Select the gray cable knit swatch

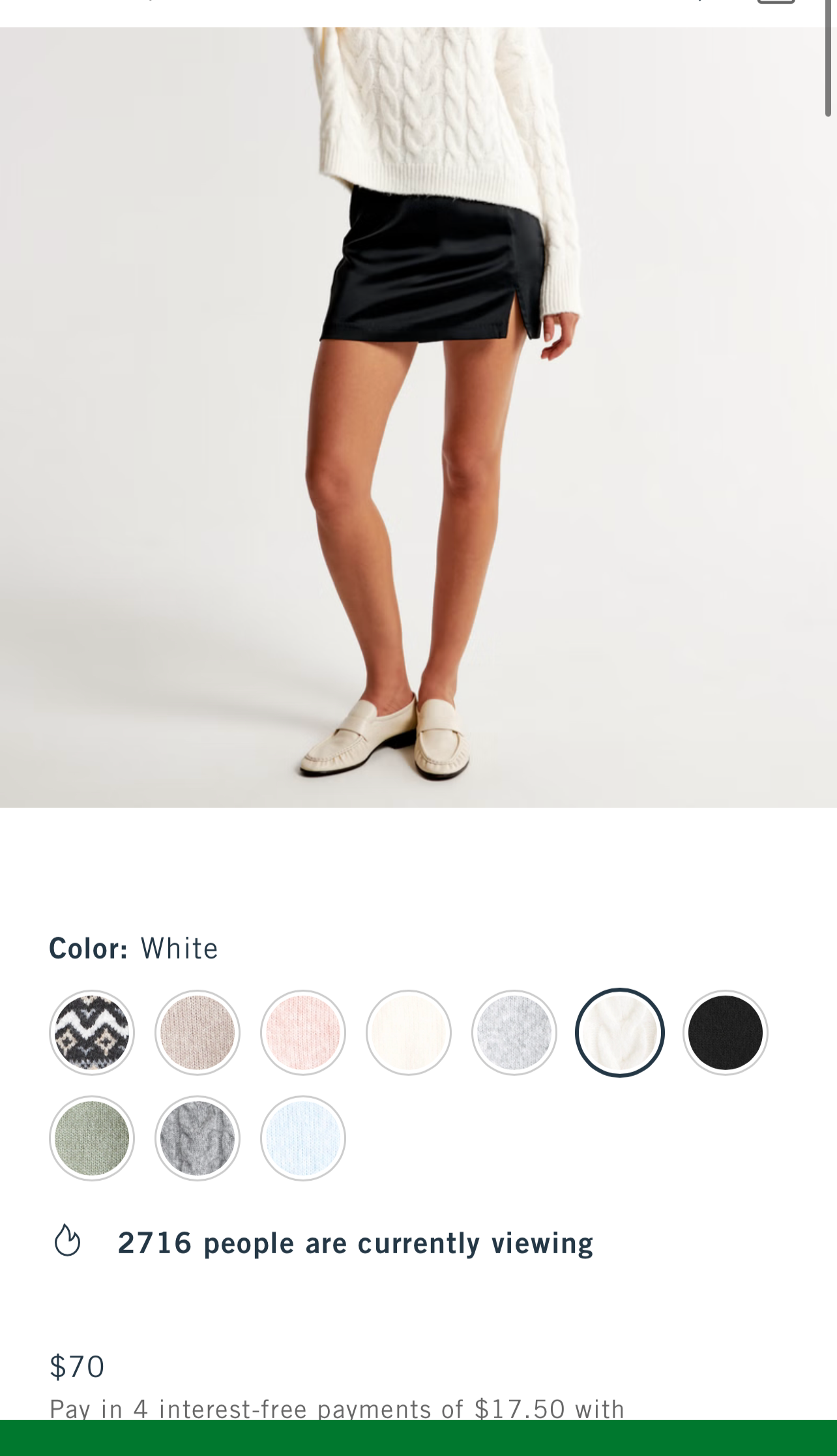pyautogui.click(x=198, y=1138)
